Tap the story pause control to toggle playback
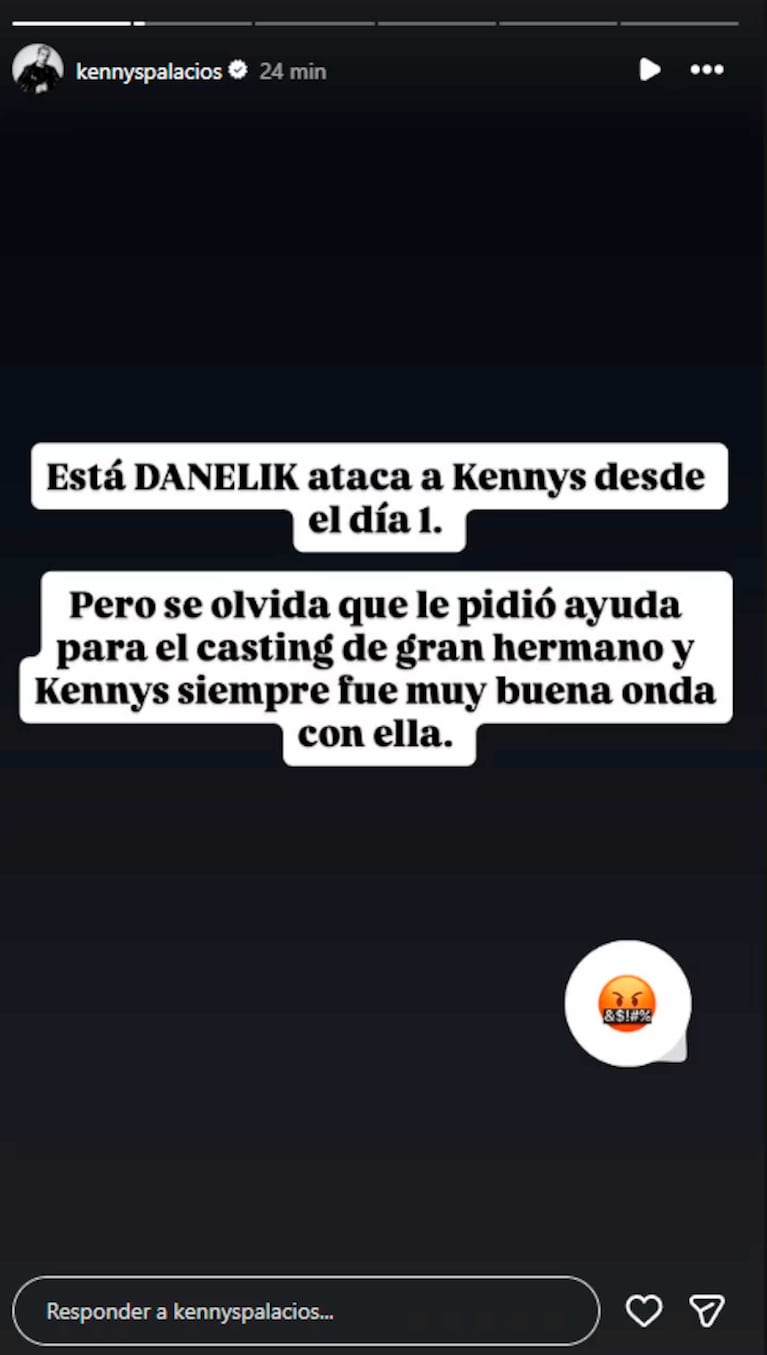The image size is (767, 1355). (x=650, y=70)
